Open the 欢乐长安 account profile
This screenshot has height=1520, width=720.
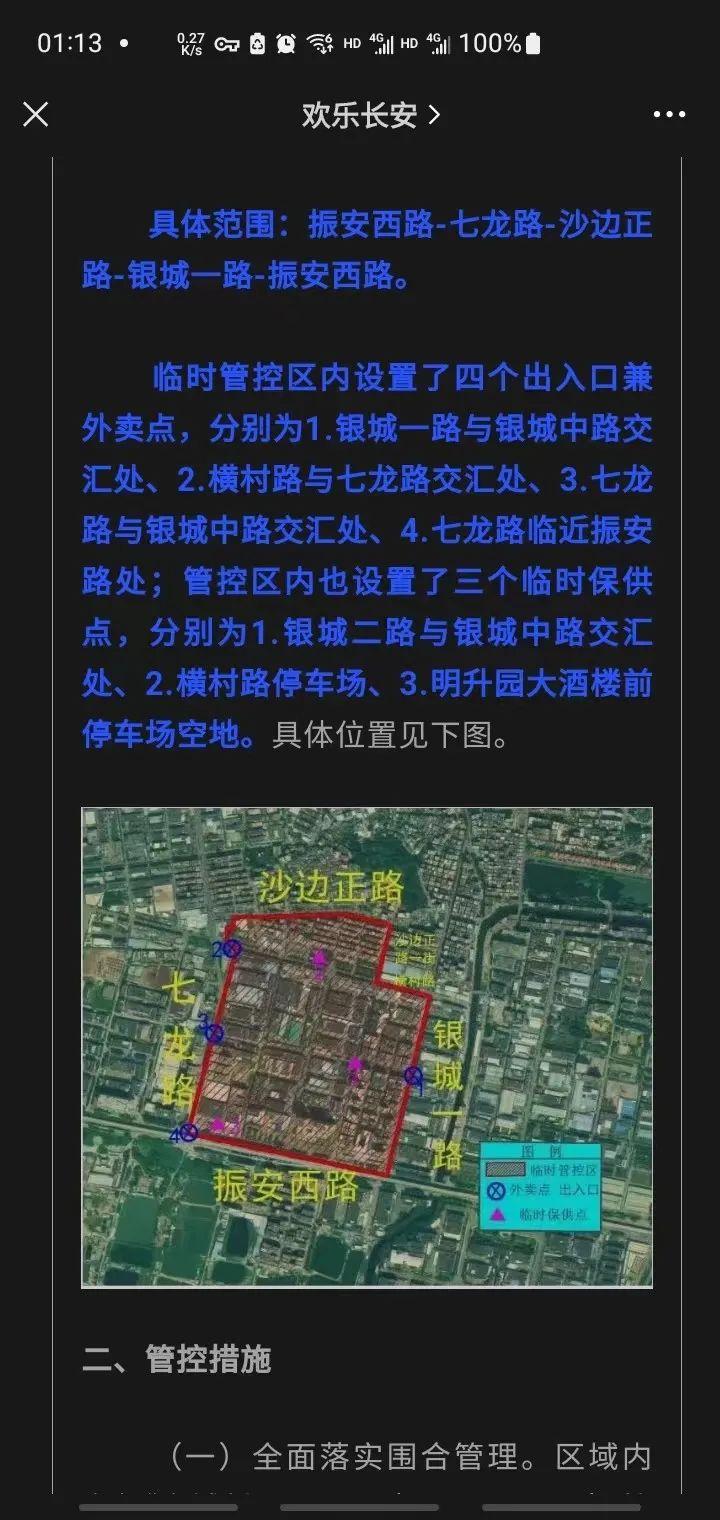(370, 115)
